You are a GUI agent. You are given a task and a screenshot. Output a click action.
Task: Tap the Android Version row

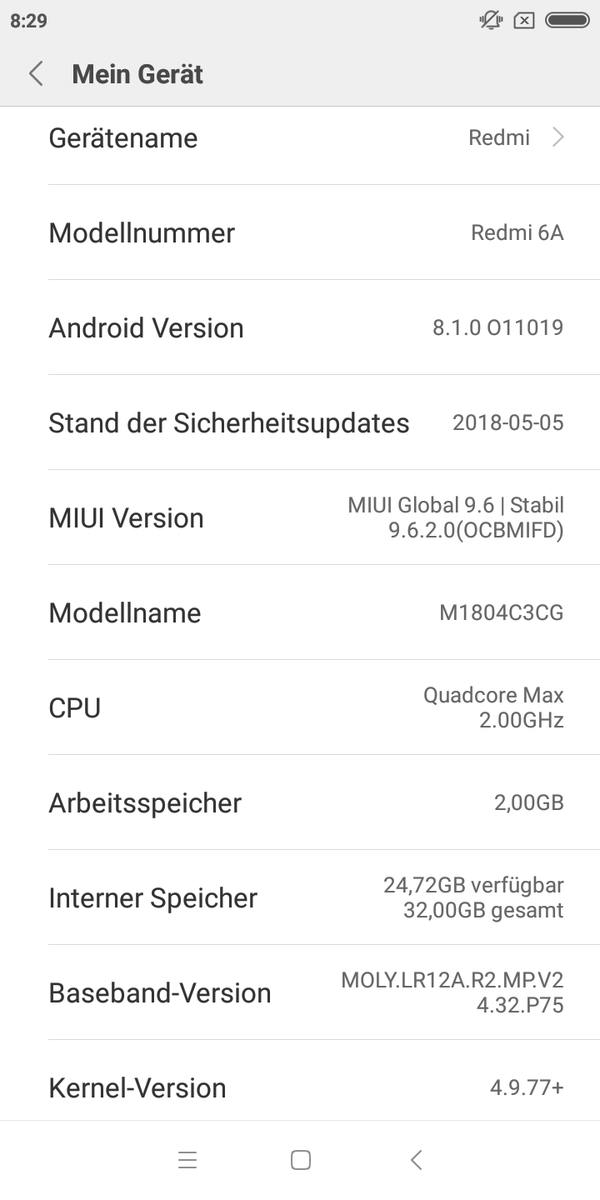point(300,328)
